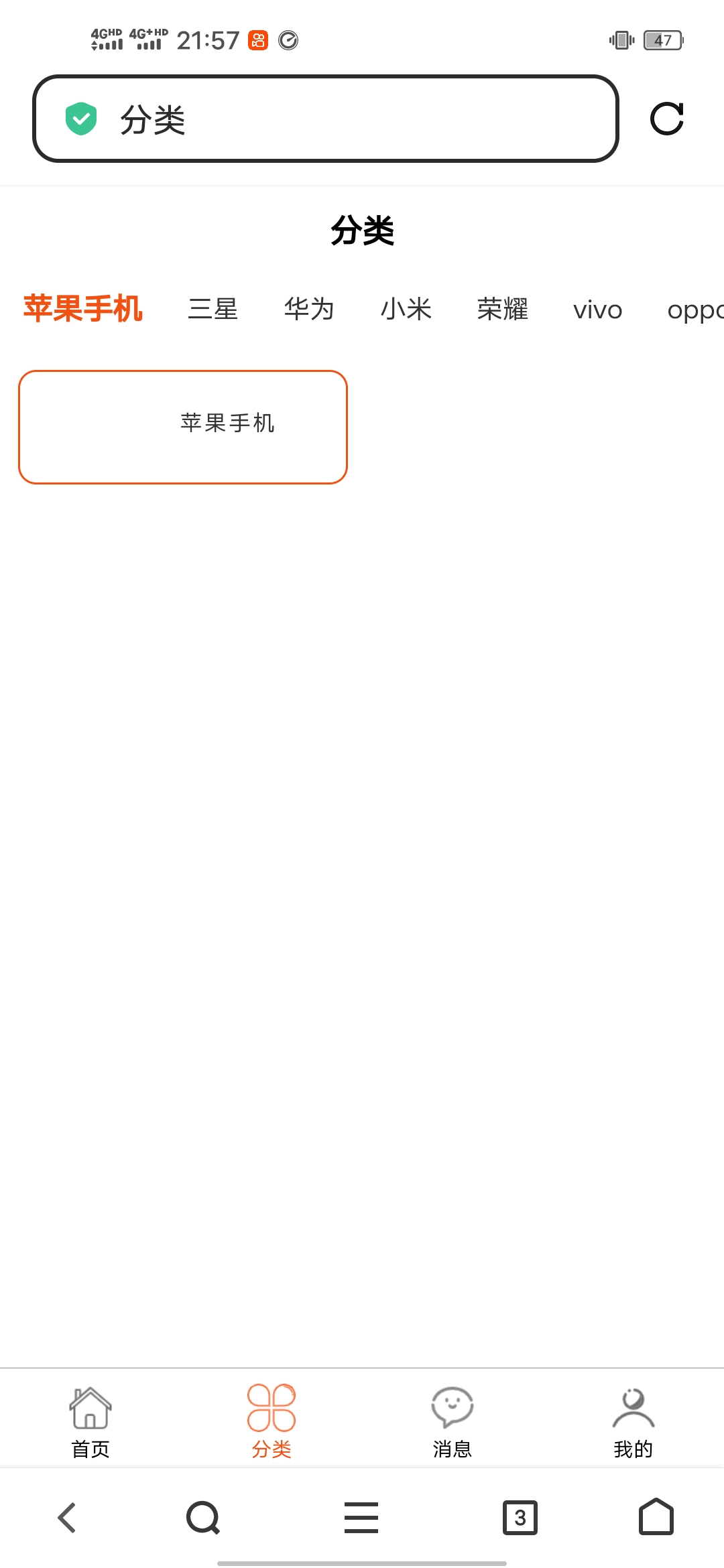Choose the vivo category tab
The image size is (724, 1568).
[x=597, y=310]
